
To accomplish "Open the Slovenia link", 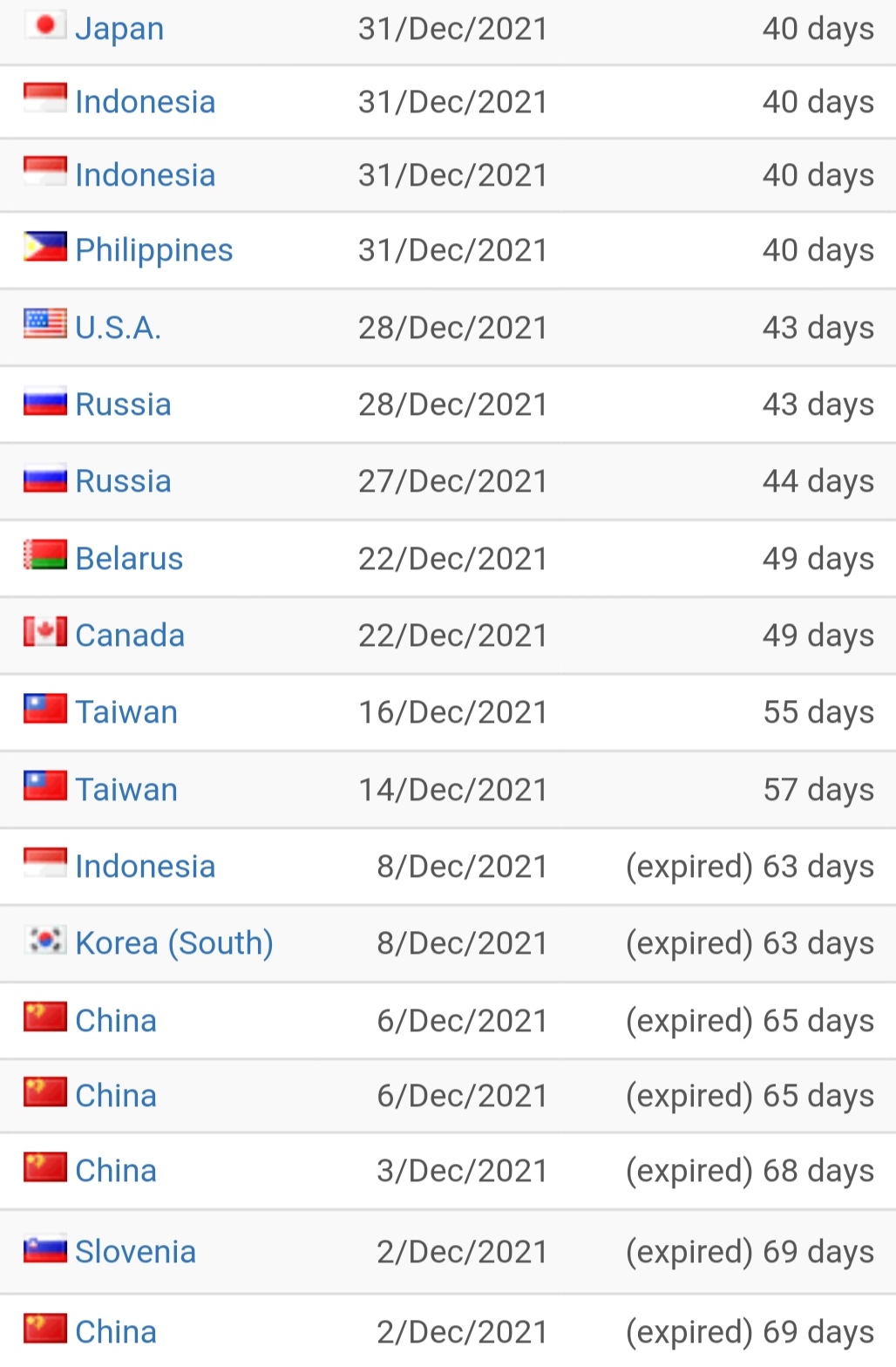I will tap(135, 1252).
